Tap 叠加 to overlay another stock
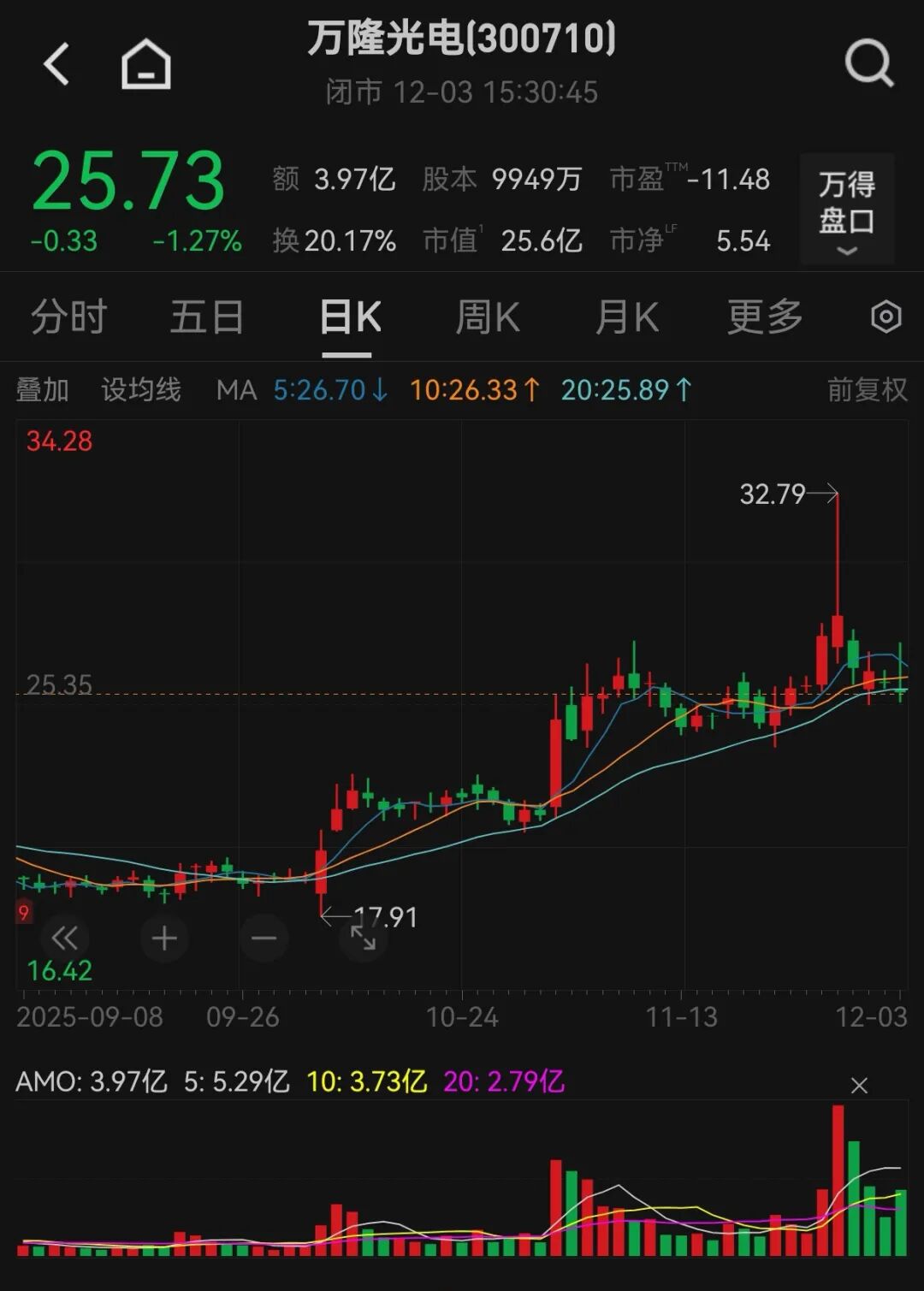Screen dimensions: 924x1291 point(42,390)
